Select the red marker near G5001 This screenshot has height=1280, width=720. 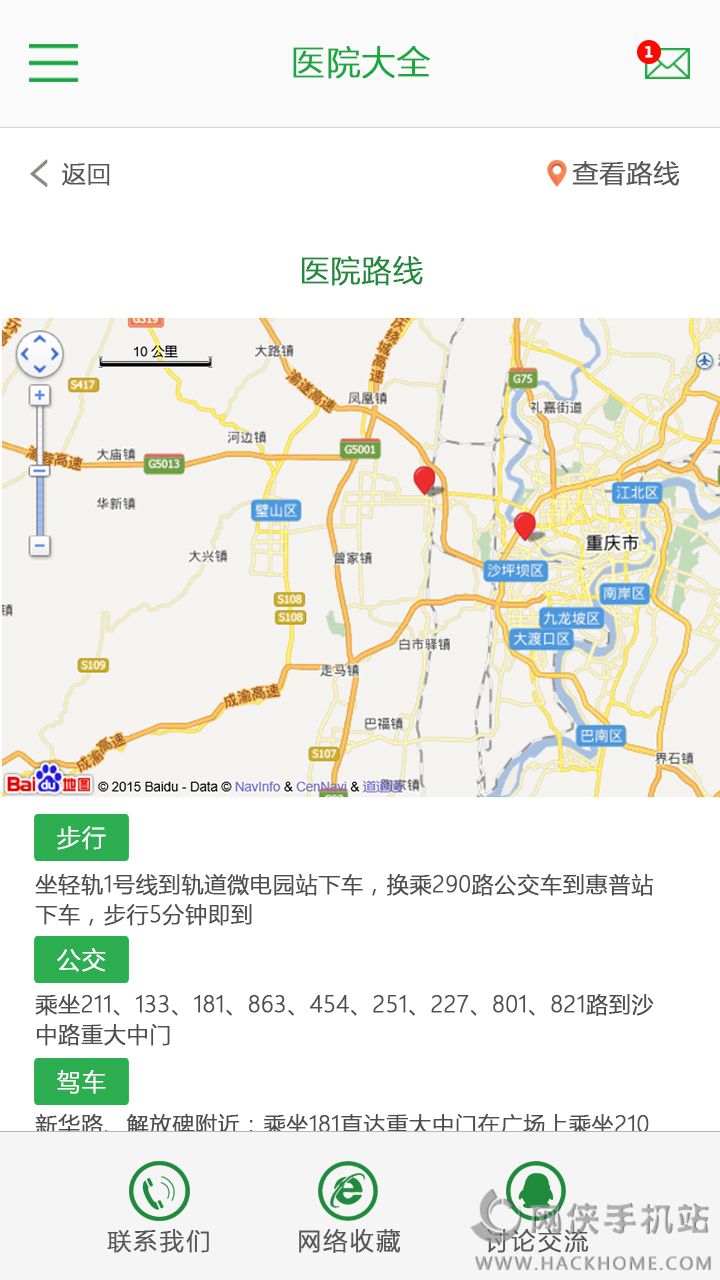point(424,479)
